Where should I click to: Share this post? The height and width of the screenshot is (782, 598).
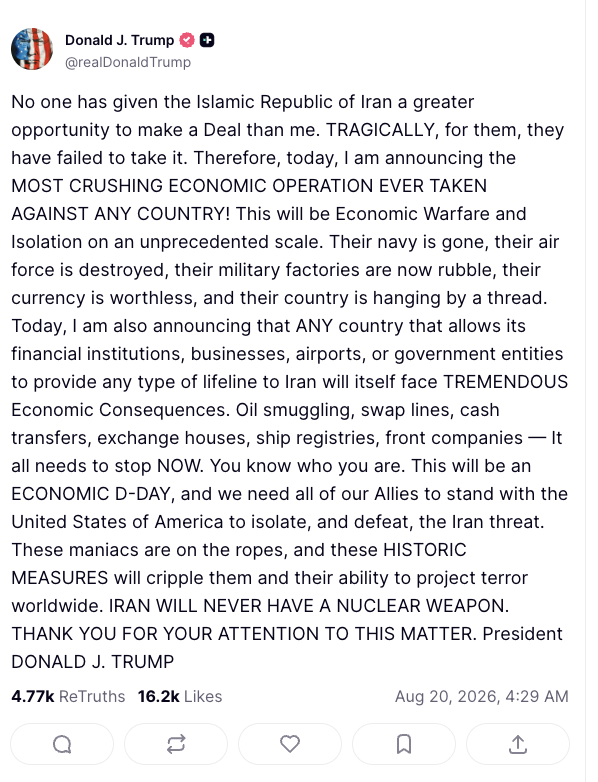coord(518,744)
